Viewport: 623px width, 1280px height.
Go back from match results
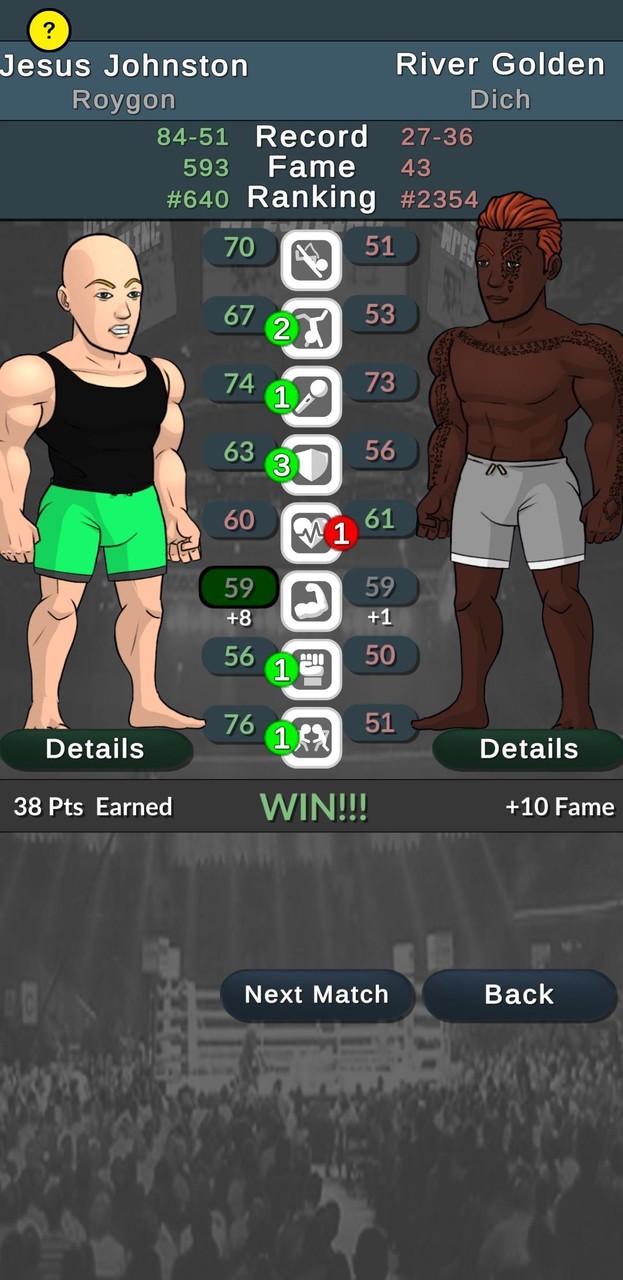pyautogui.click(x=519, y=995)
